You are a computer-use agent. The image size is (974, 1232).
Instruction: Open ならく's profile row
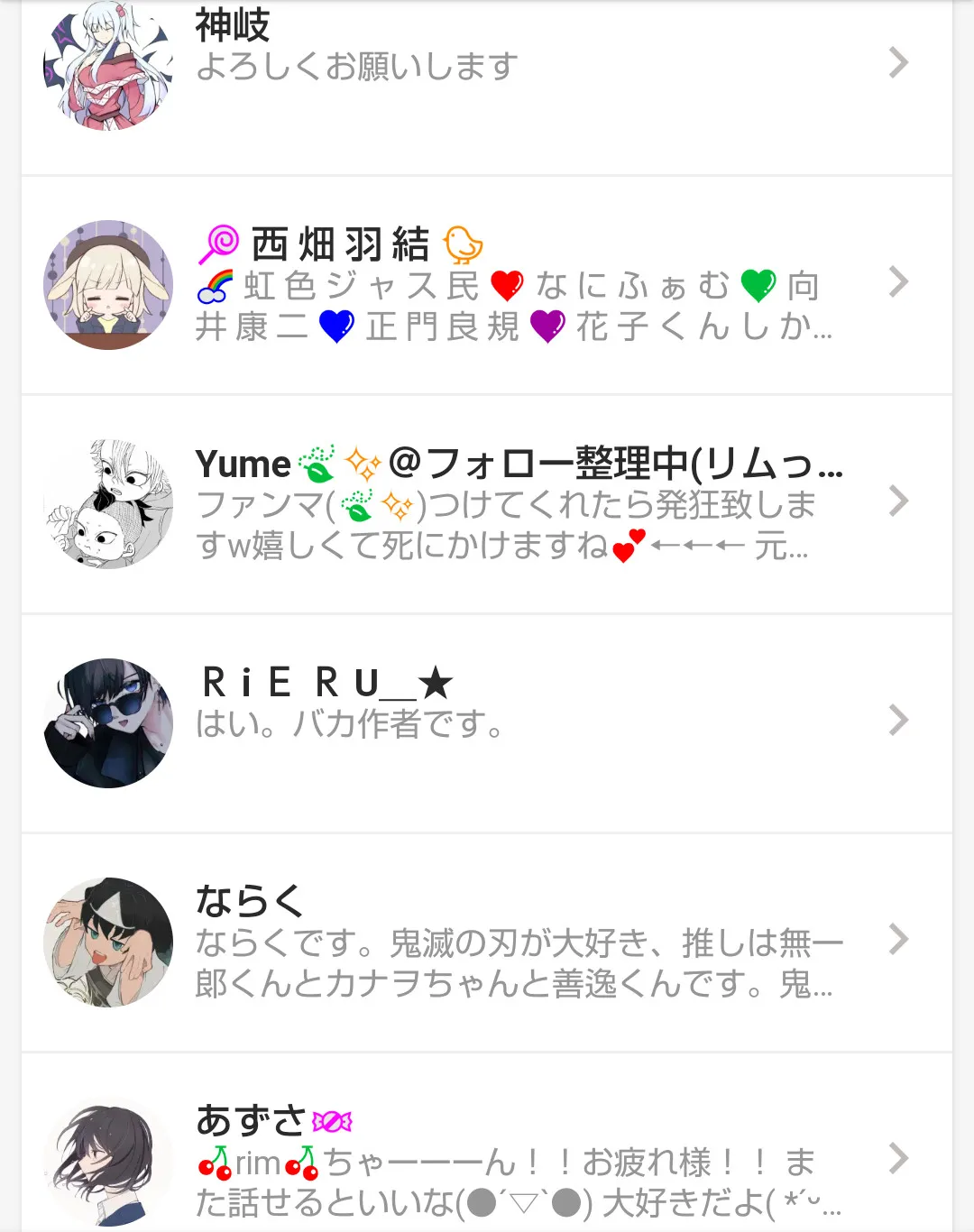(487, 942)
